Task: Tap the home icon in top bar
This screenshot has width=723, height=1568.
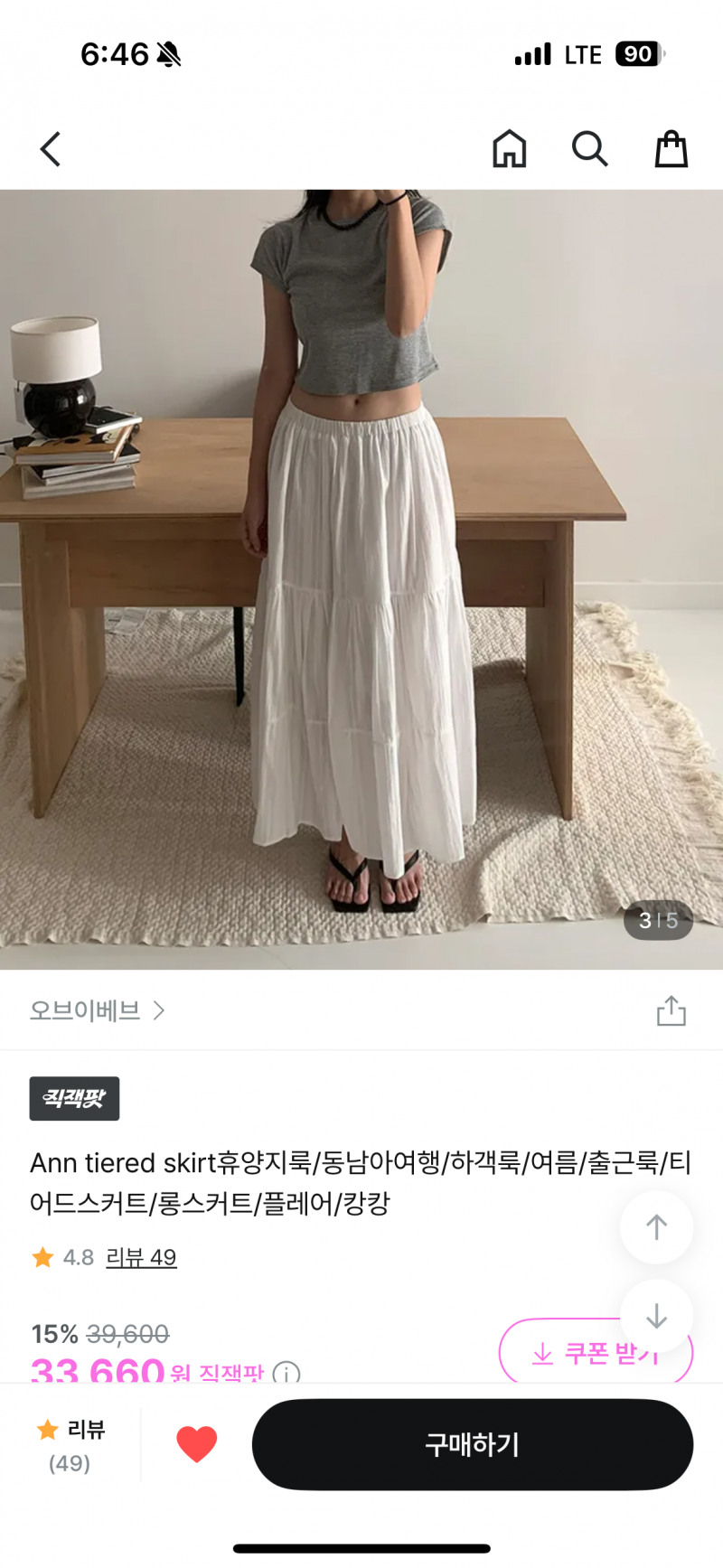Action: pos(509,149)
